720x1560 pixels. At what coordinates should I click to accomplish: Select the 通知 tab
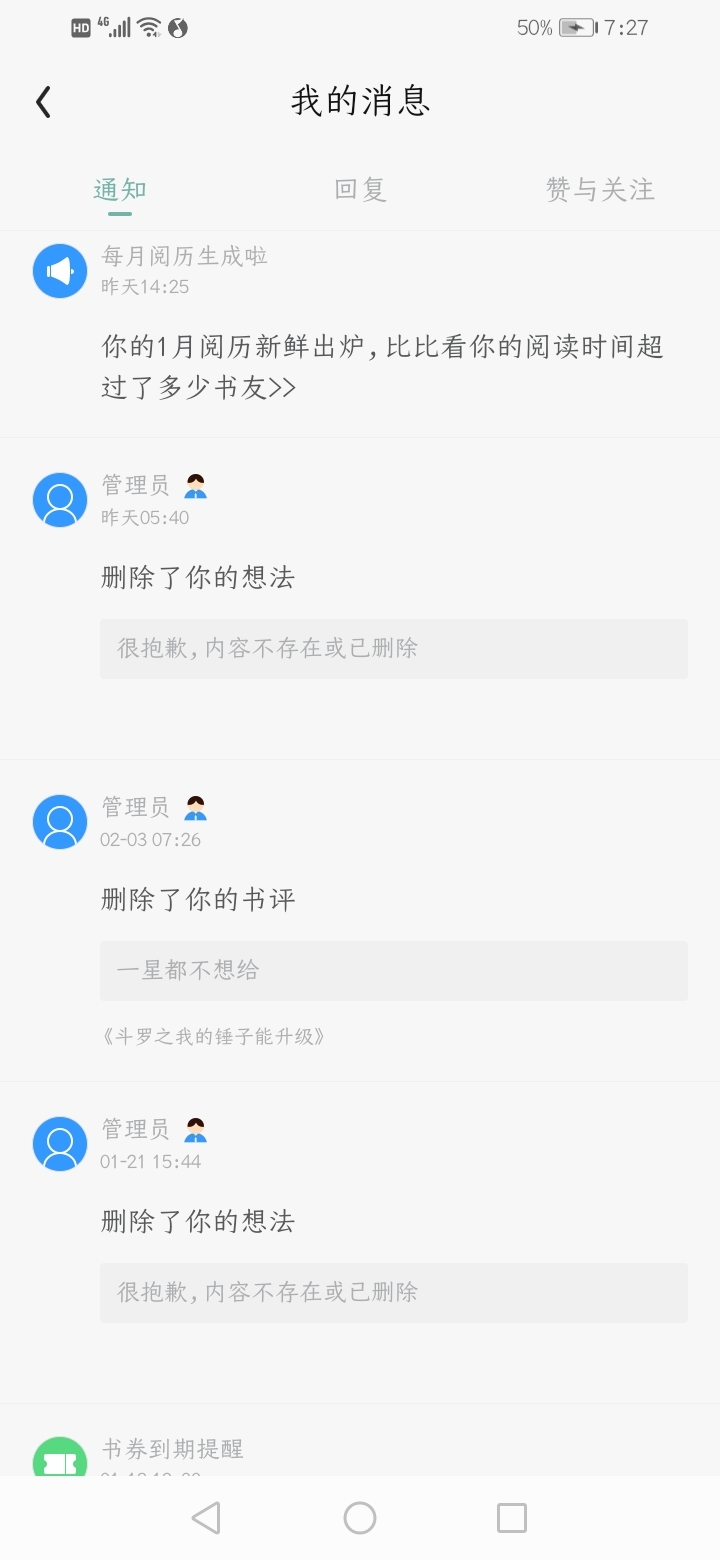120,189
